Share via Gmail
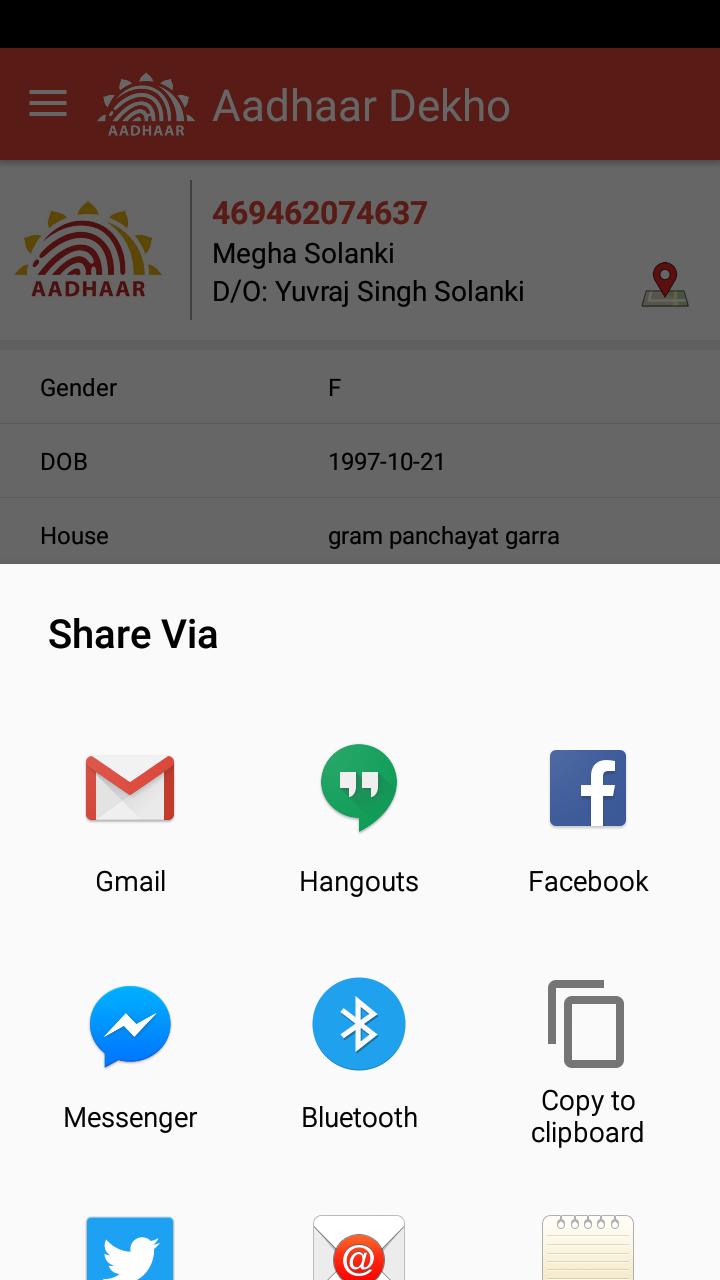 (130, 820)
